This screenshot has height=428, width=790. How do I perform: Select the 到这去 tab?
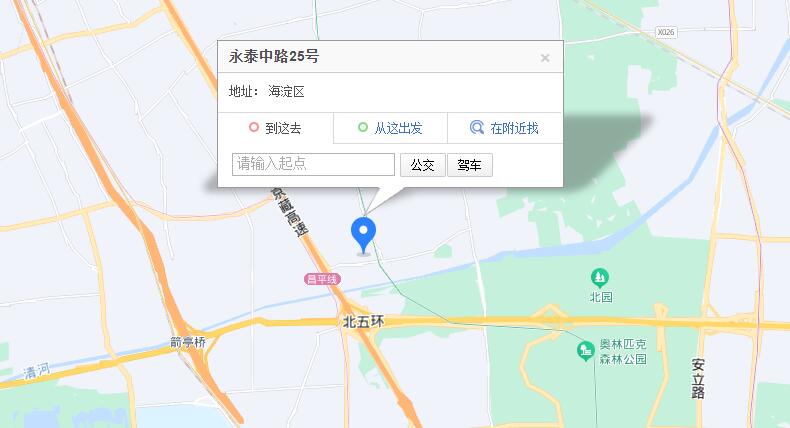tap(275, 128)
